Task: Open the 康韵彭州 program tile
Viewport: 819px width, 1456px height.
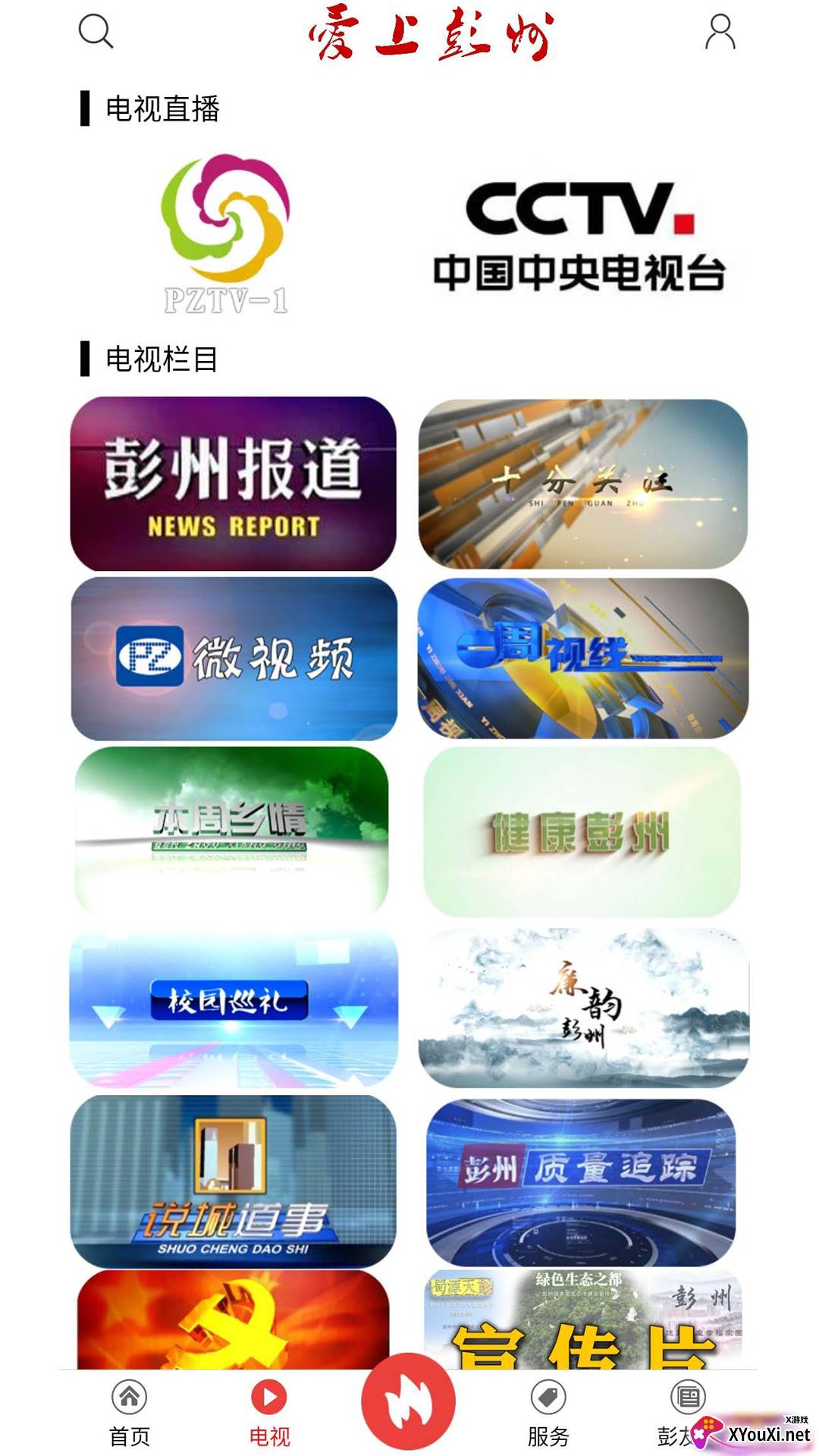Action: [x=583, y=1008]
